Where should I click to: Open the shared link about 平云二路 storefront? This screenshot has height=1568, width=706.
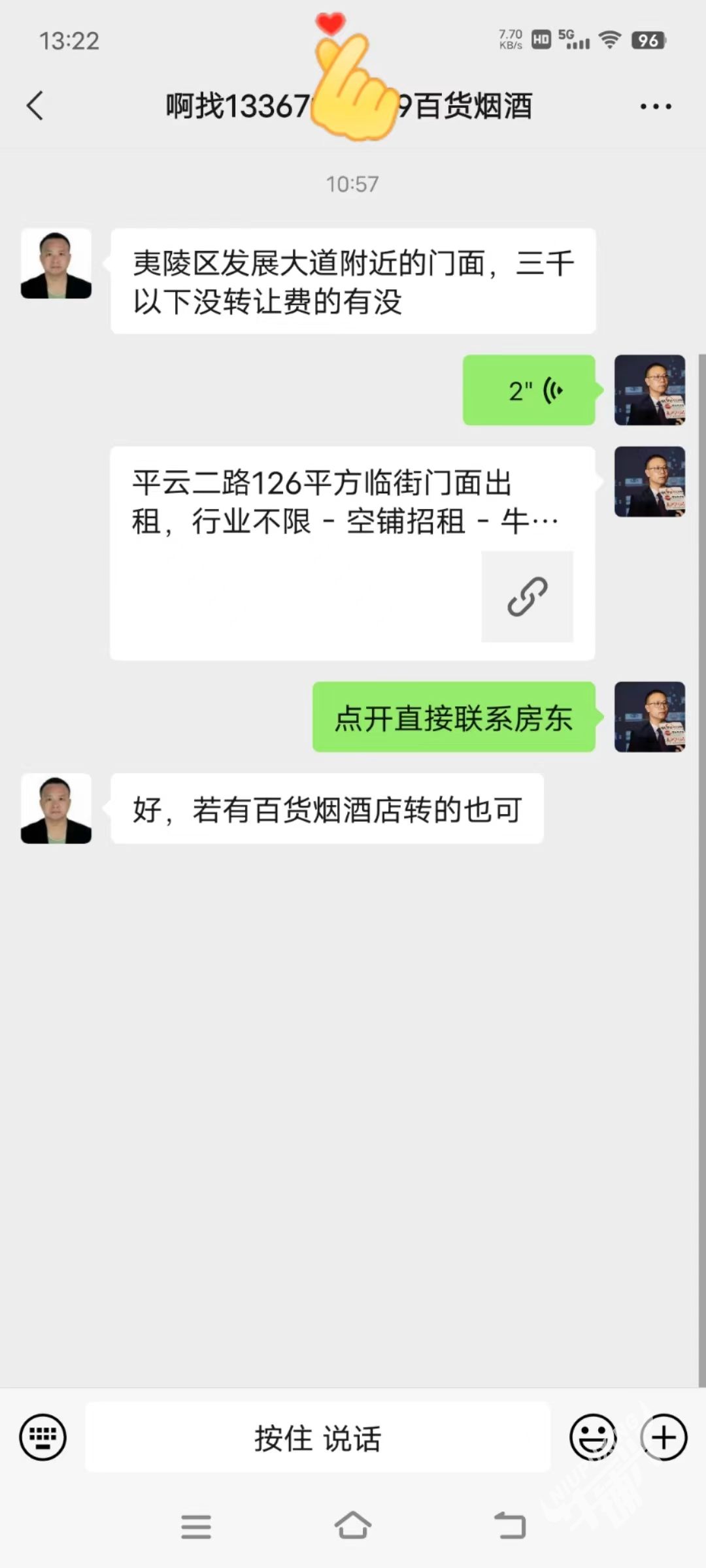pyautogui.click(x=352, y=553)
